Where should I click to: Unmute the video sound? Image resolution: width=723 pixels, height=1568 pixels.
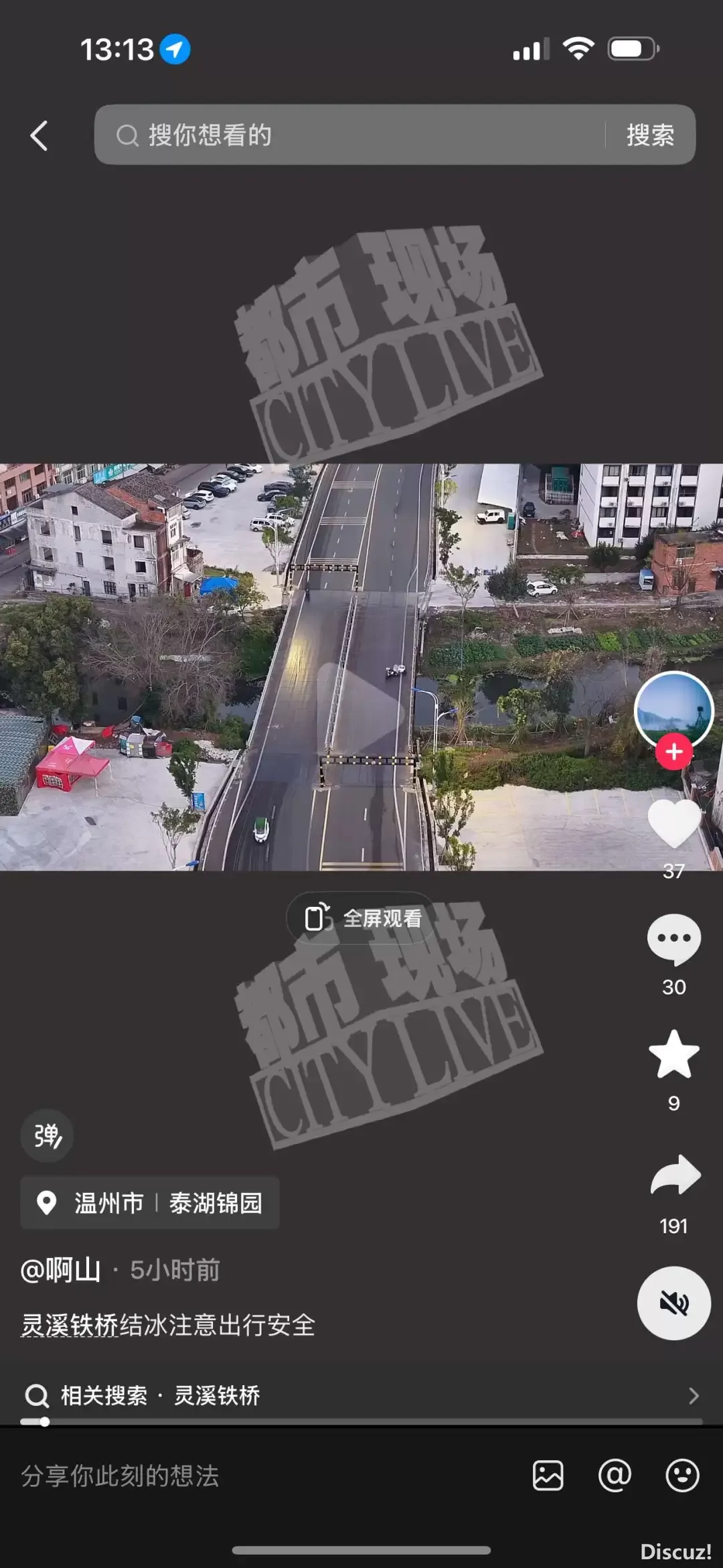click(x=673, y=1303)
